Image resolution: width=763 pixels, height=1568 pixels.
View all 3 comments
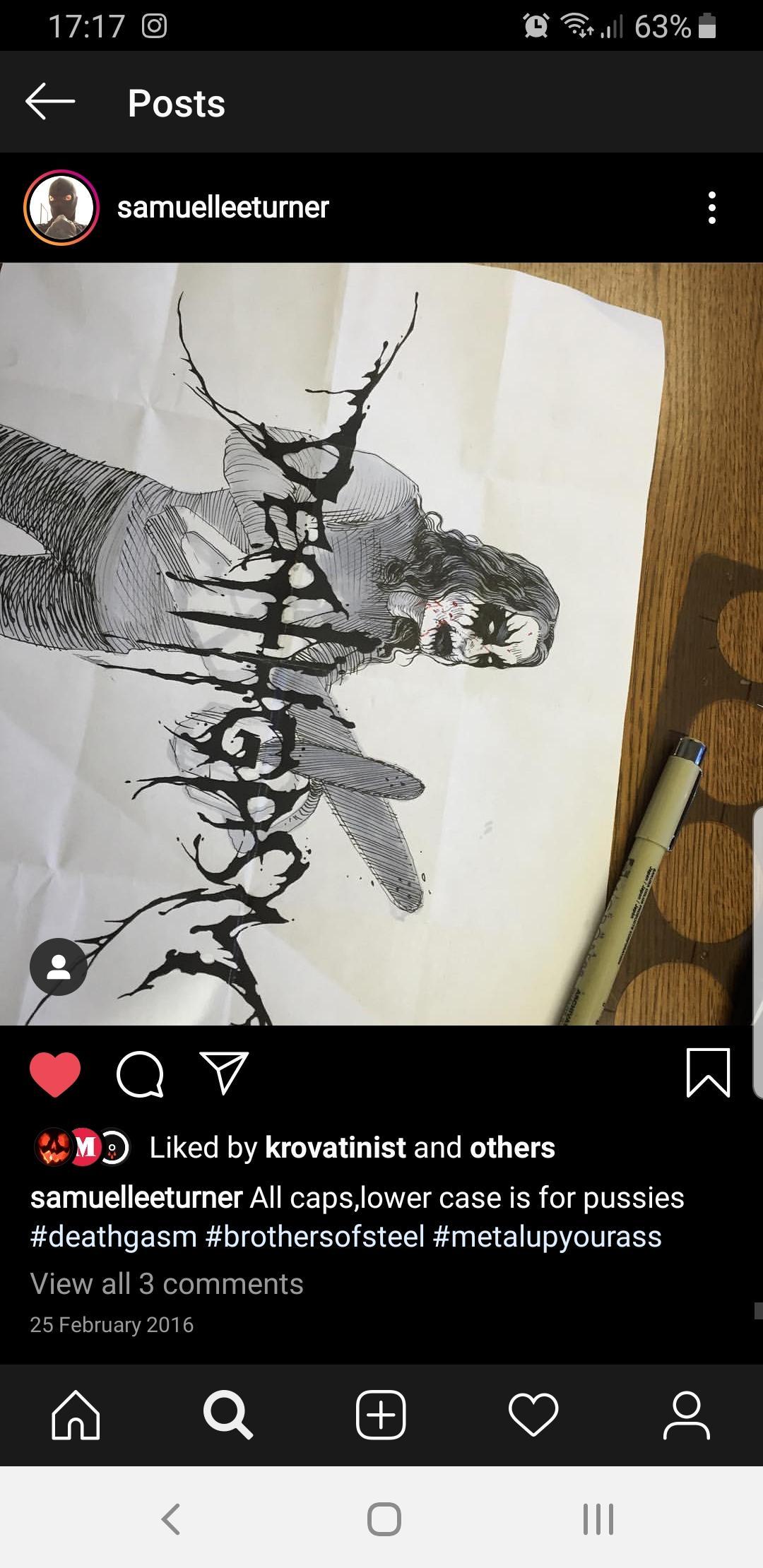click(167, 1284)
